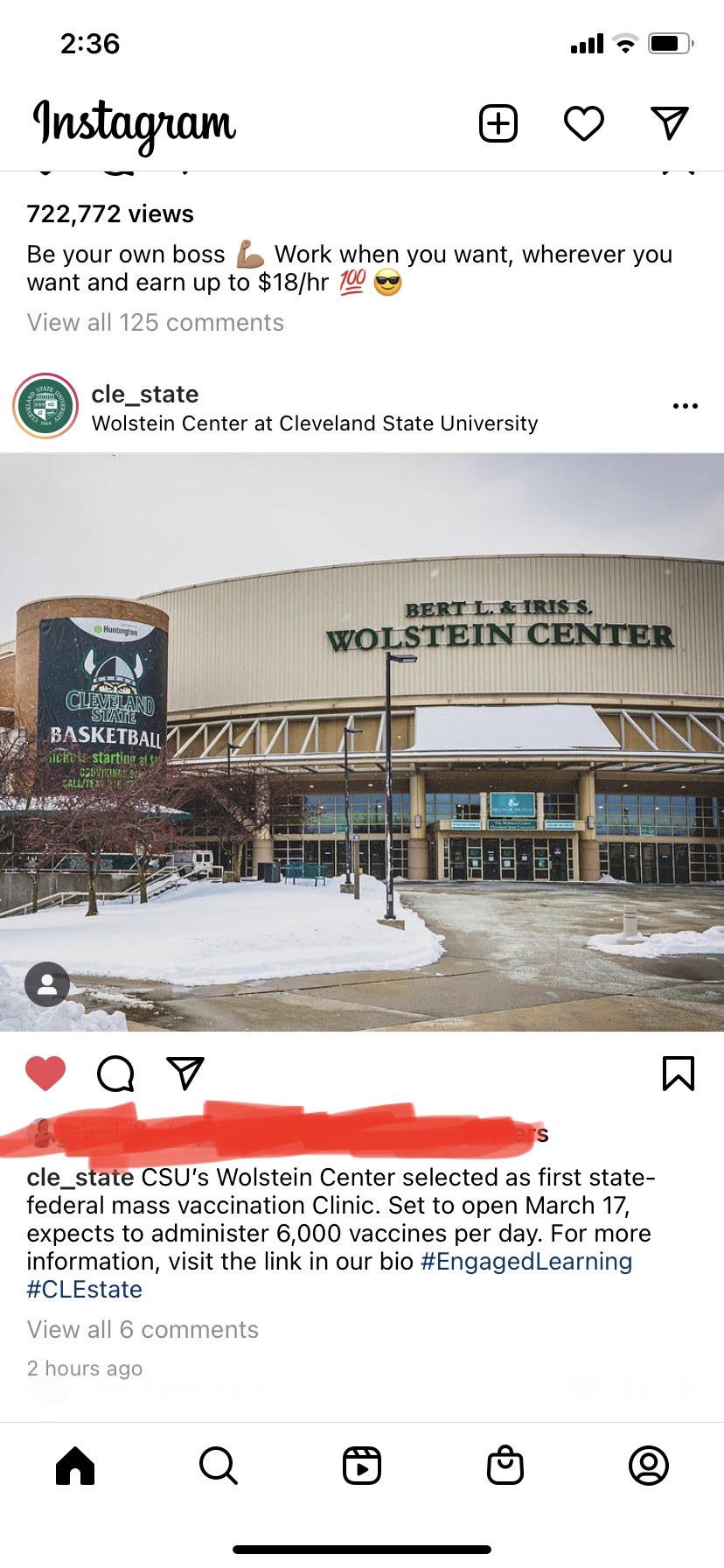Comment on the cle_state post

[x=115, y=1074]
